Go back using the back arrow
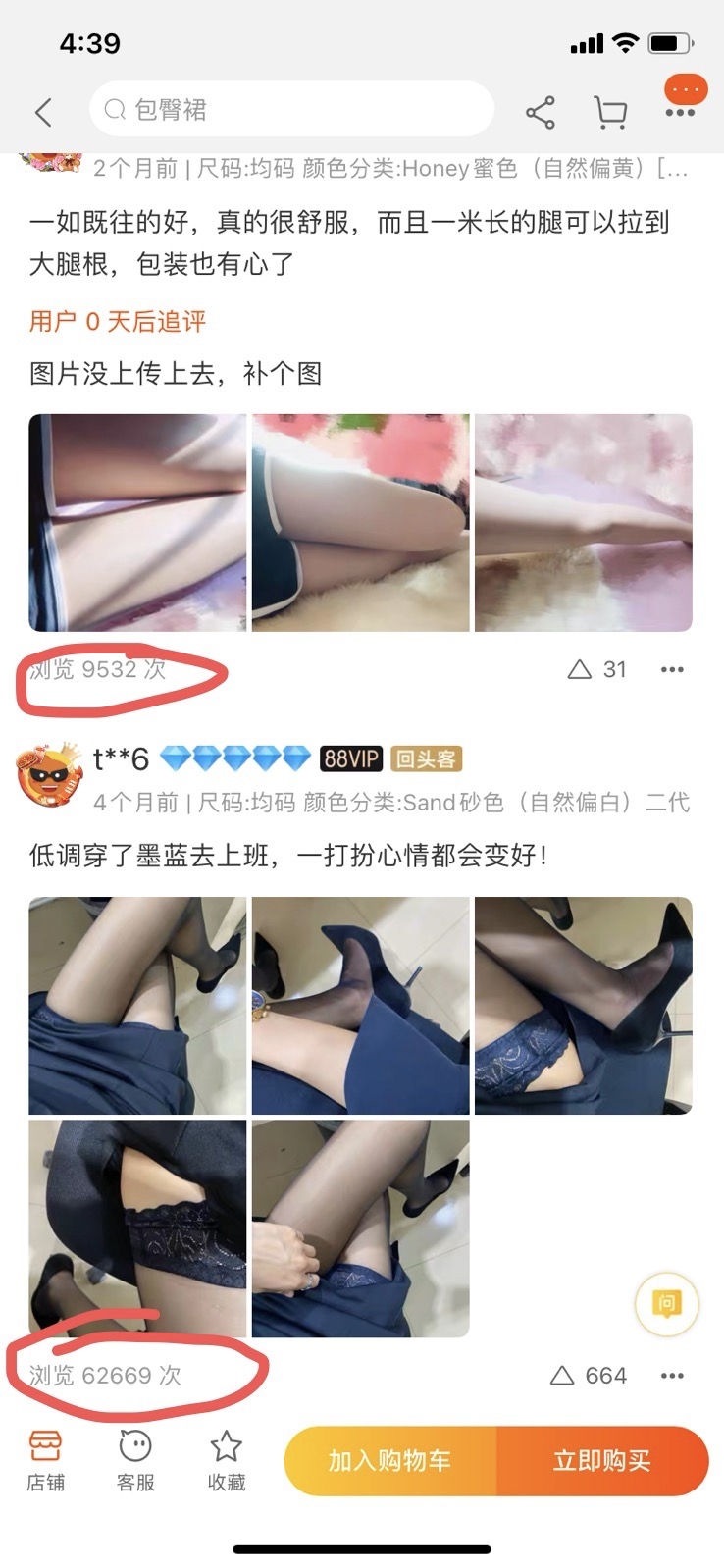This screenshot has height=1568, width=724. click(42, 113)
